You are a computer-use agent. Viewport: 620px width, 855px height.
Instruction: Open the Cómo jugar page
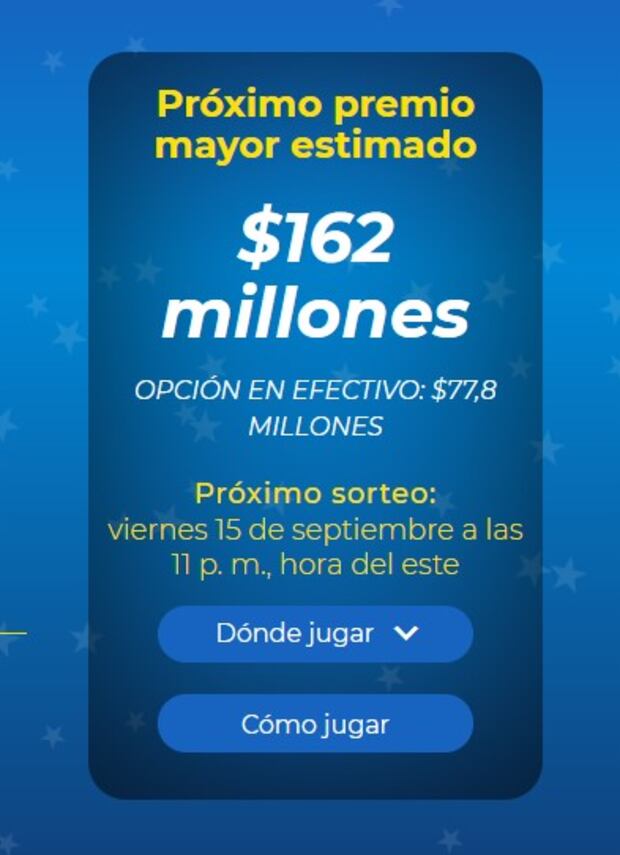point(315,724)
